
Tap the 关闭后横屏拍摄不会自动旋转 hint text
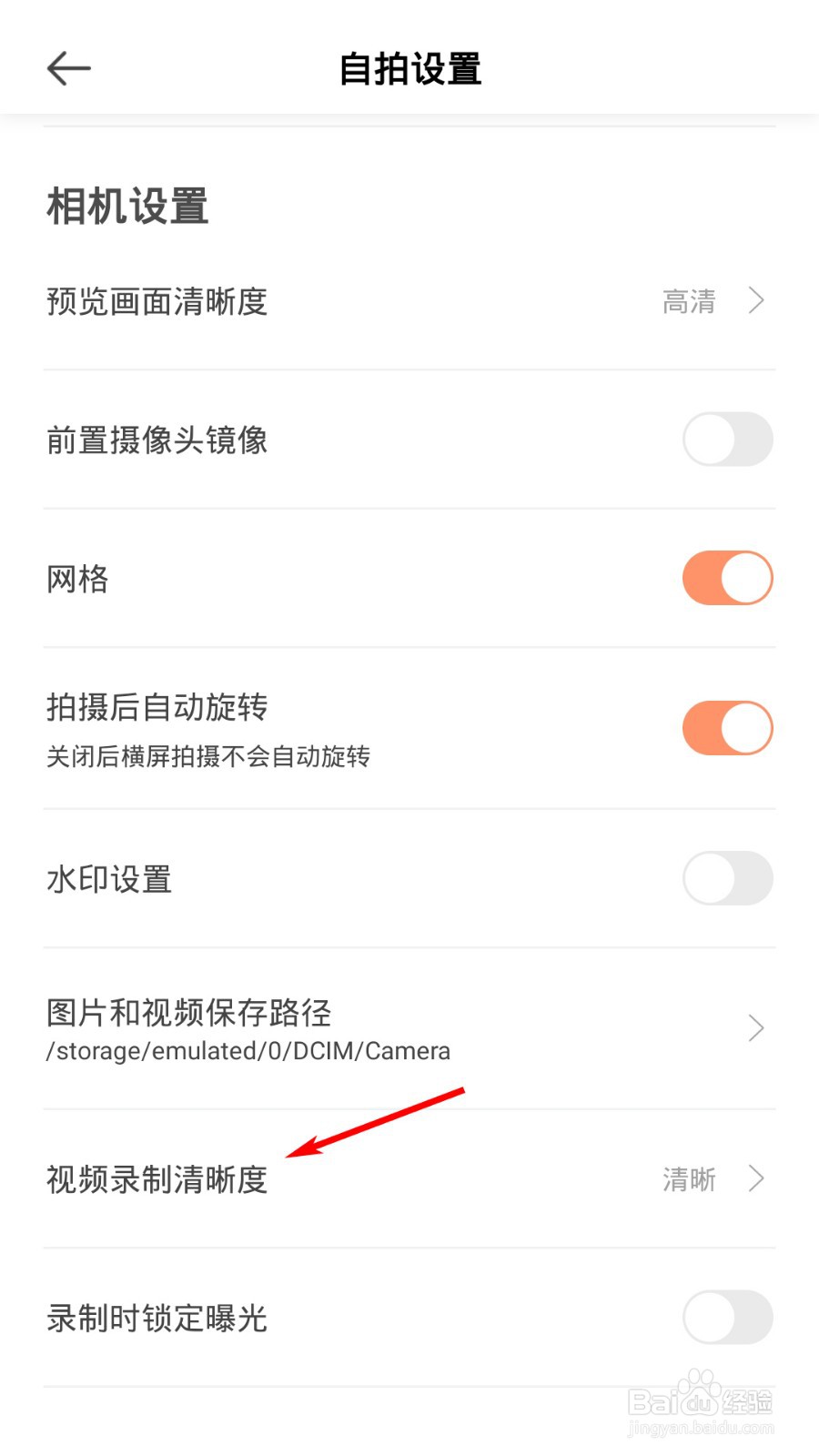click(x=209, y=755)
